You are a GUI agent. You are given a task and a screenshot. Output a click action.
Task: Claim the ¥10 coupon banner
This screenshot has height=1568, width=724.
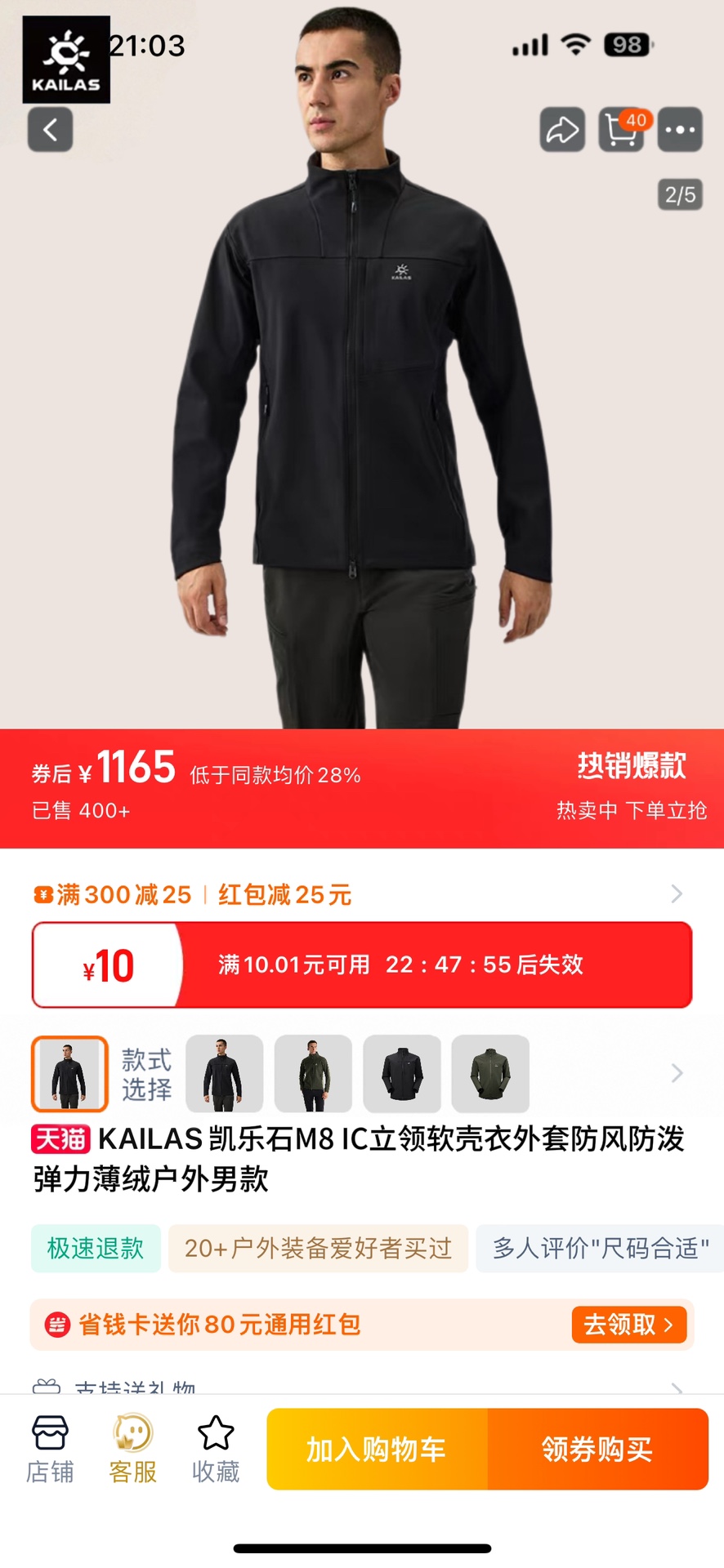click(362, 964)
